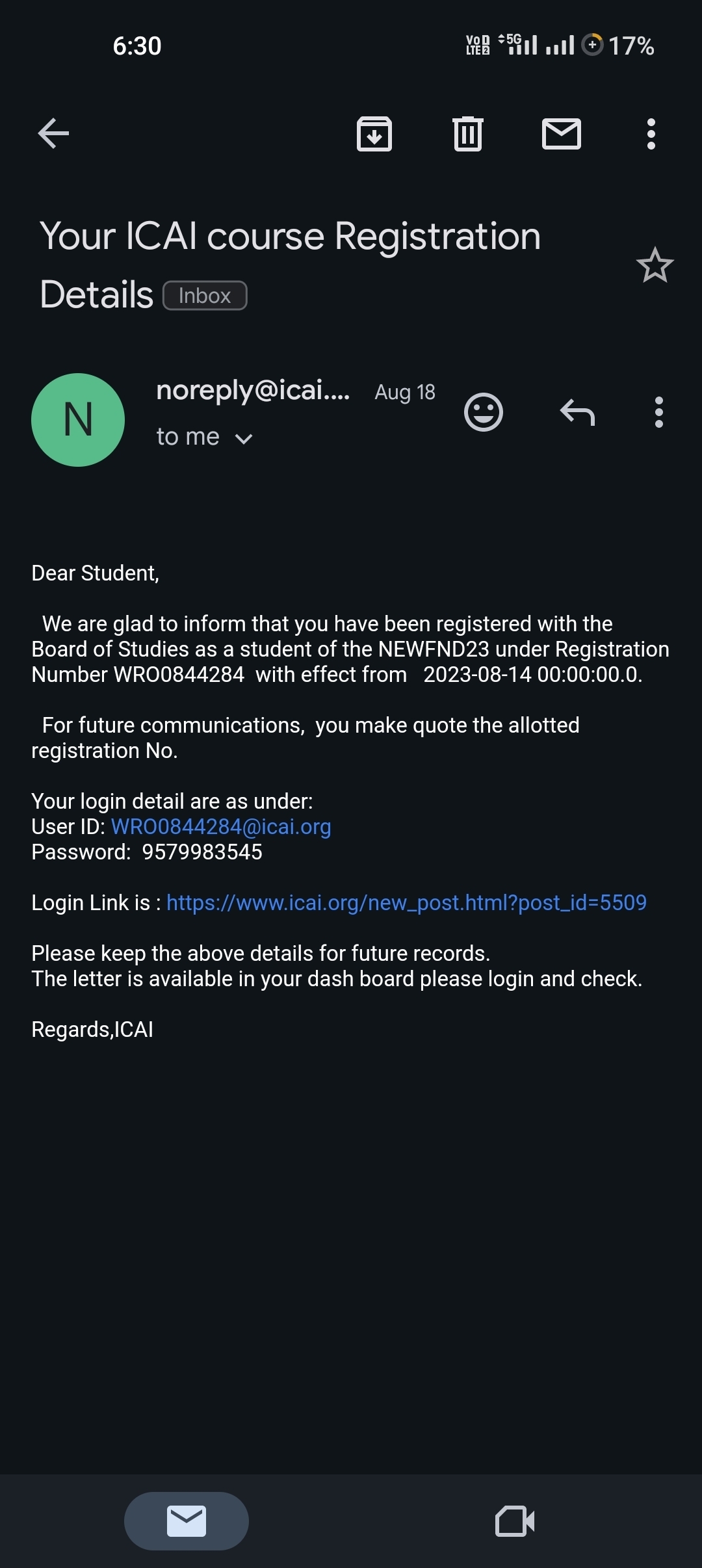
Task: Open the top overflow menu
Action: click(651, 134)
